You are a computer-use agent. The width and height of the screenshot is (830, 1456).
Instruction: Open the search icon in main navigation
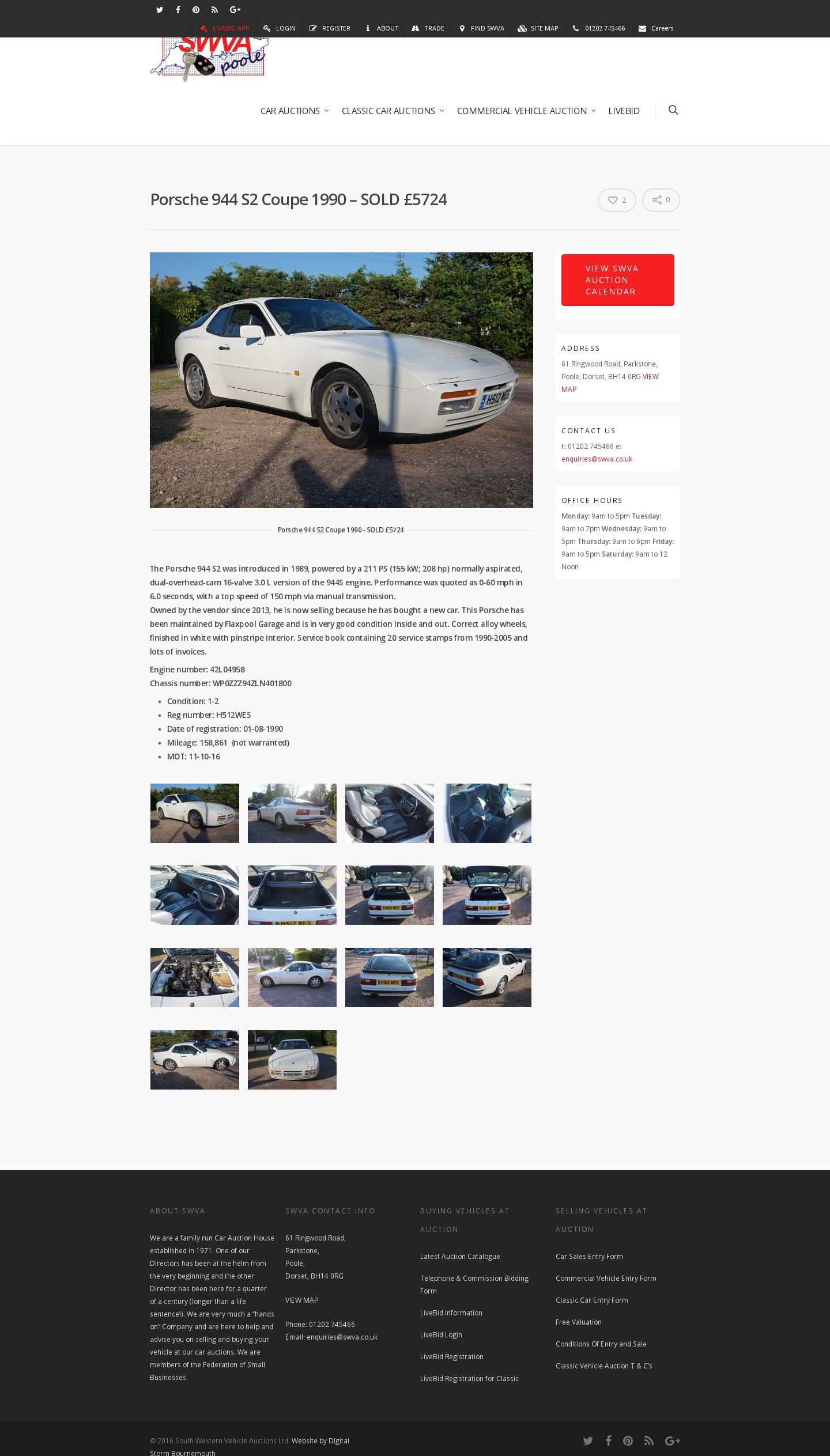pyautogui.click(x=673, y=110)
